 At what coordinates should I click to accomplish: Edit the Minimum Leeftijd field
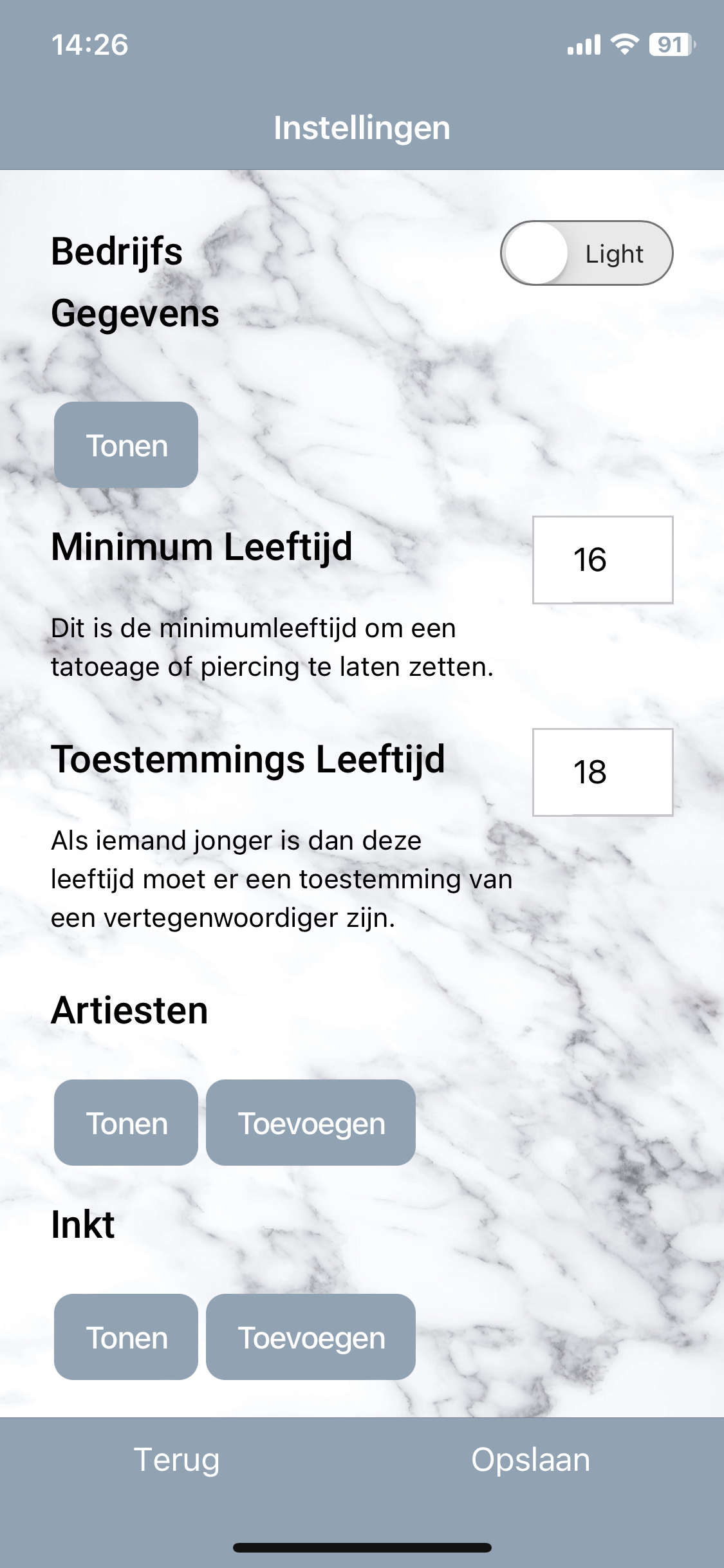(602, 559)
